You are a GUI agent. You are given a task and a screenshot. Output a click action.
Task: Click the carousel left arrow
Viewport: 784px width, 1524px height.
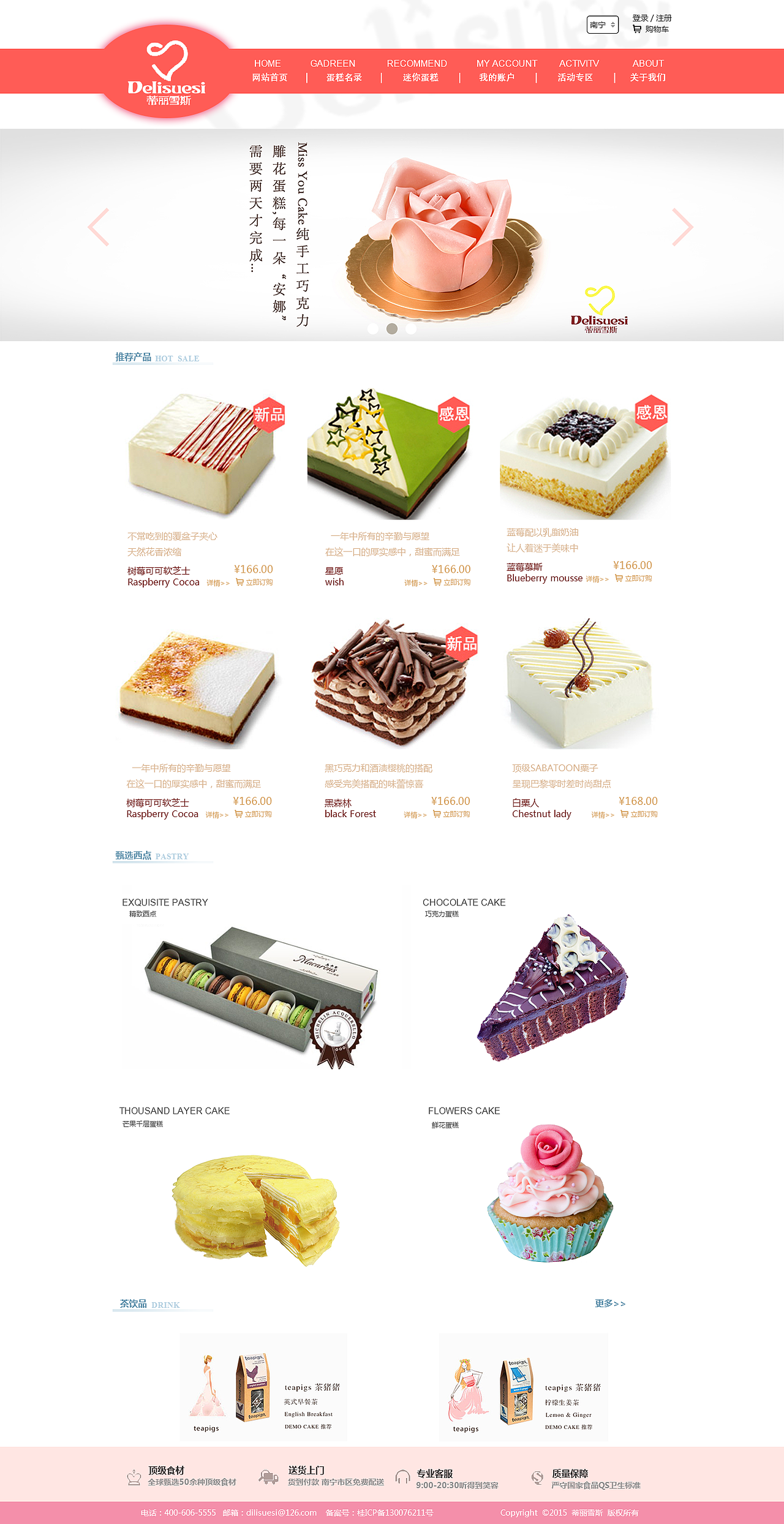point(97,227)
